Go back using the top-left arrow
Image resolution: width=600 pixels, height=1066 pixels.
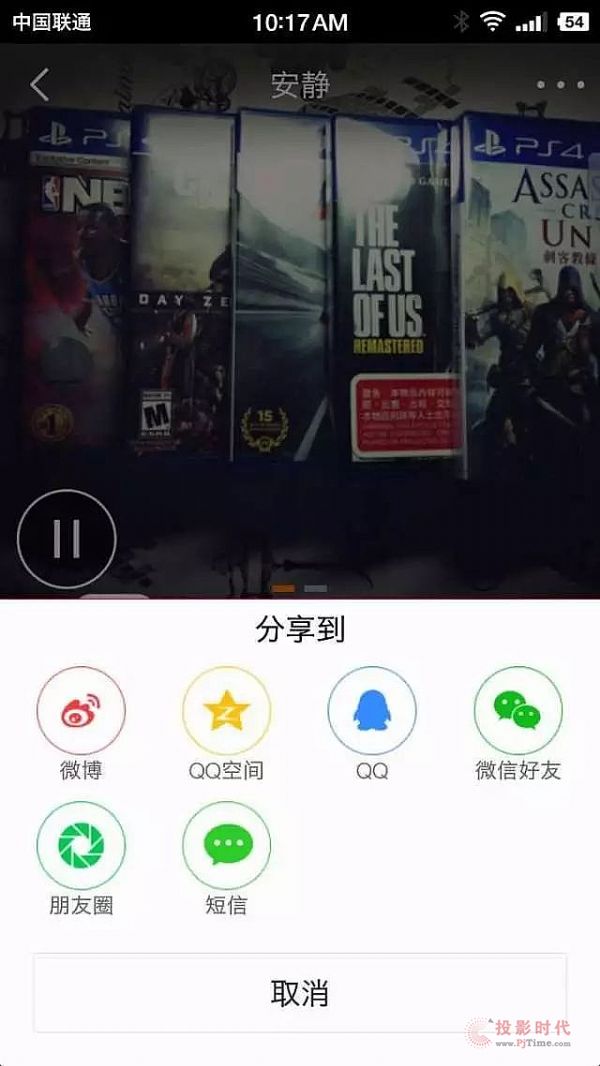pyautogui.click(x=39, y=85)
